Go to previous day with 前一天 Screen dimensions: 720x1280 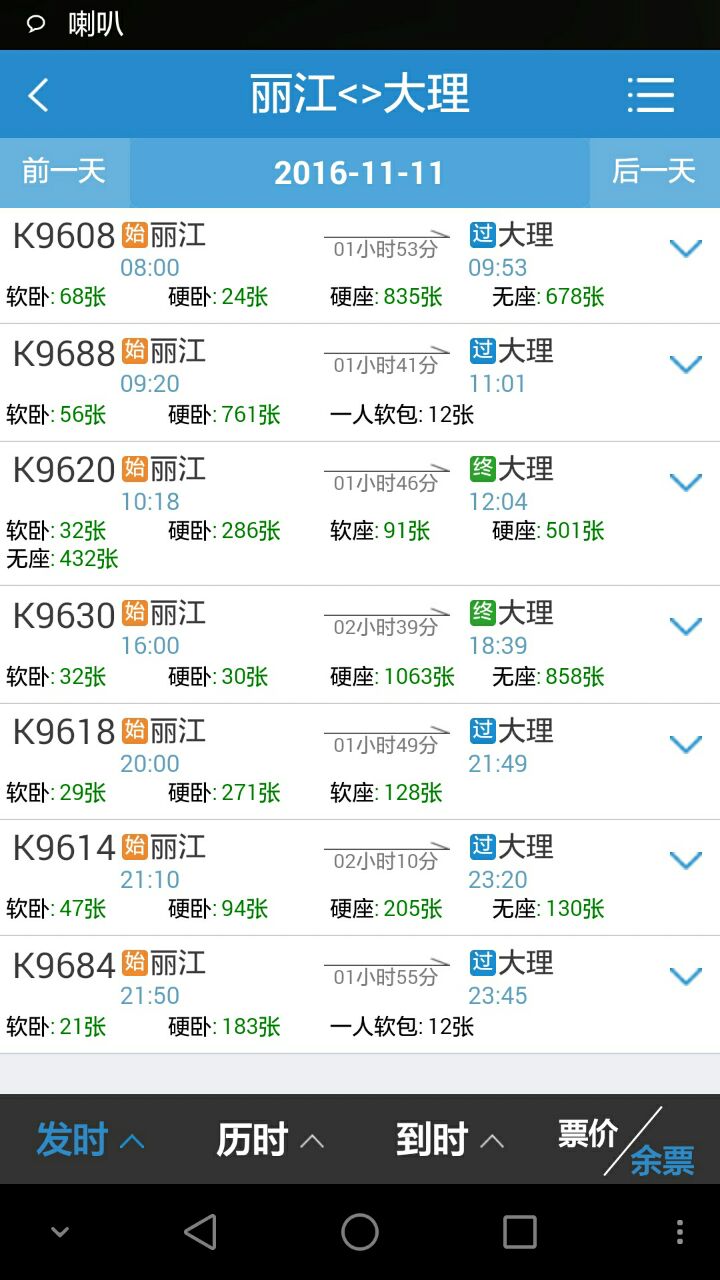pyautogui.click(x=65, y=172)
